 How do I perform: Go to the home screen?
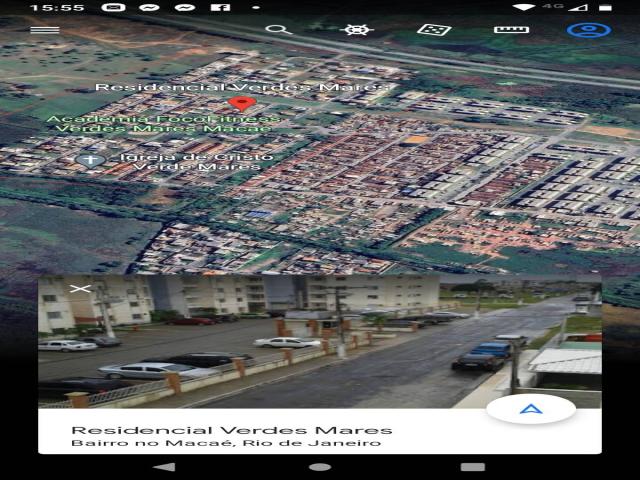320,467
